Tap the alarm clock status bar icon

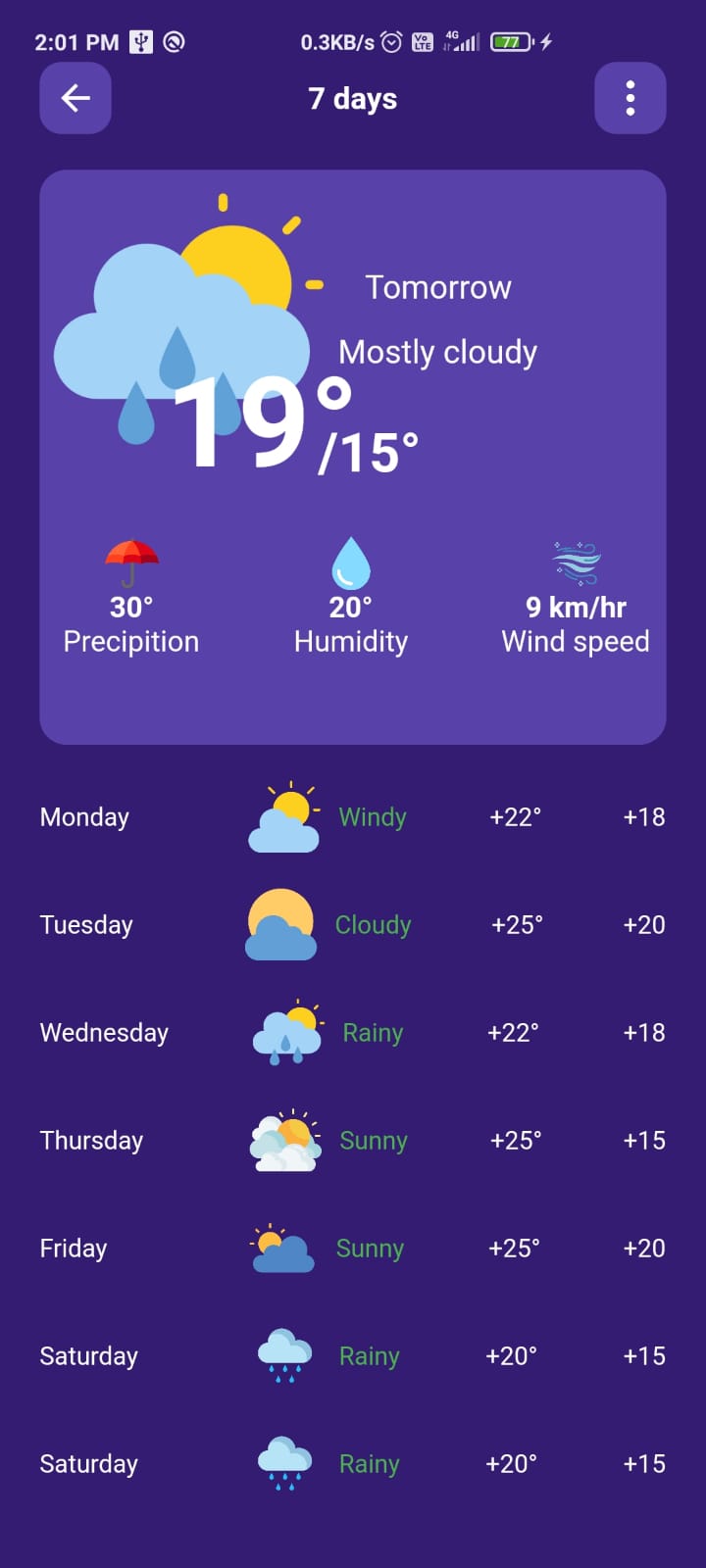pyautogui.click(x=392, y=41)
